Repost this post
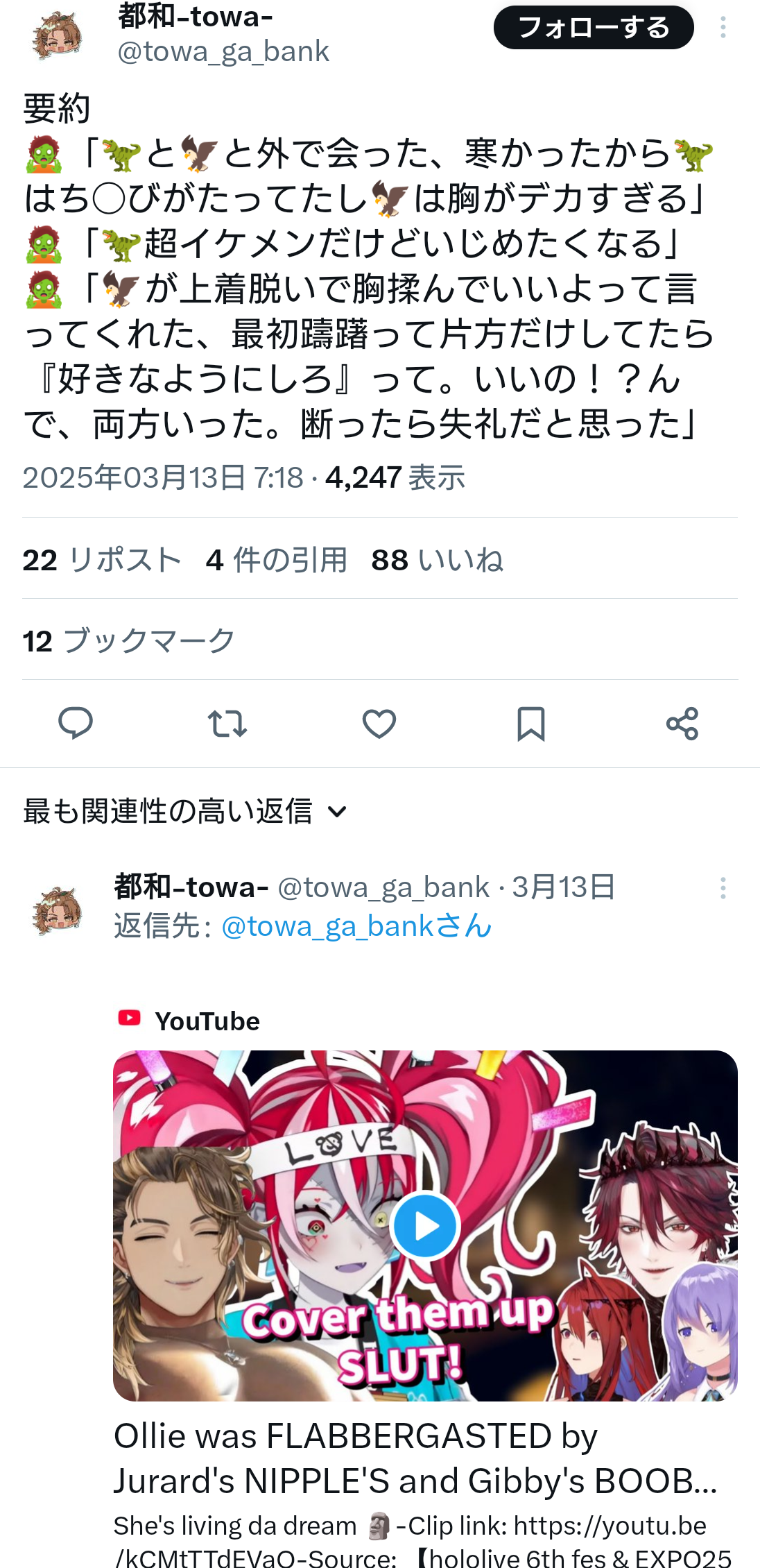 (x=227, y=724)
